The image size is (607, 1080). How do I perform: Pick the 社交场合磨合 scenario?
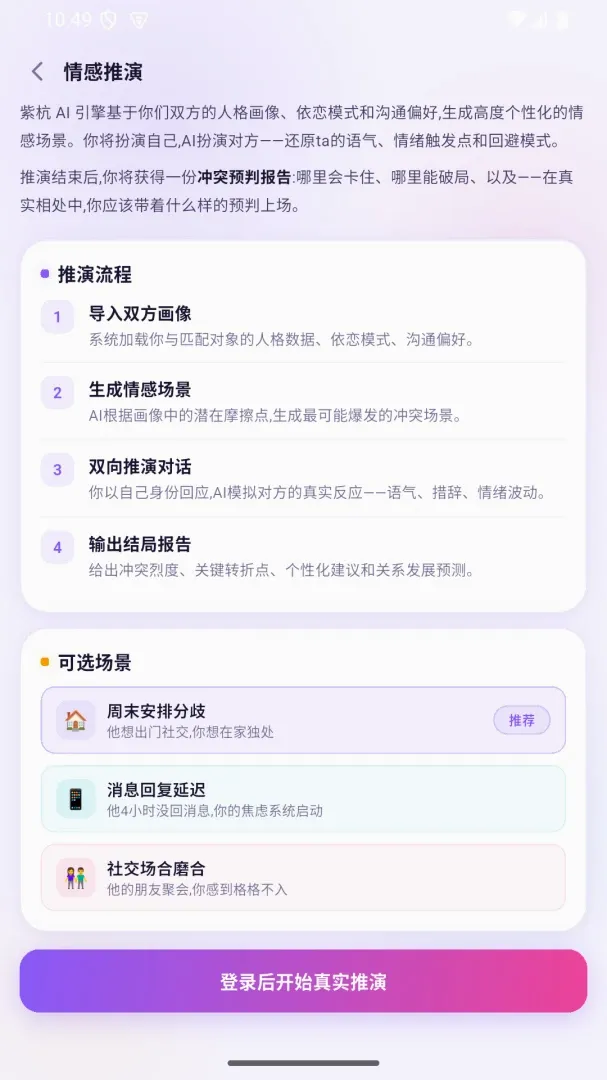(x=303, y=878)
